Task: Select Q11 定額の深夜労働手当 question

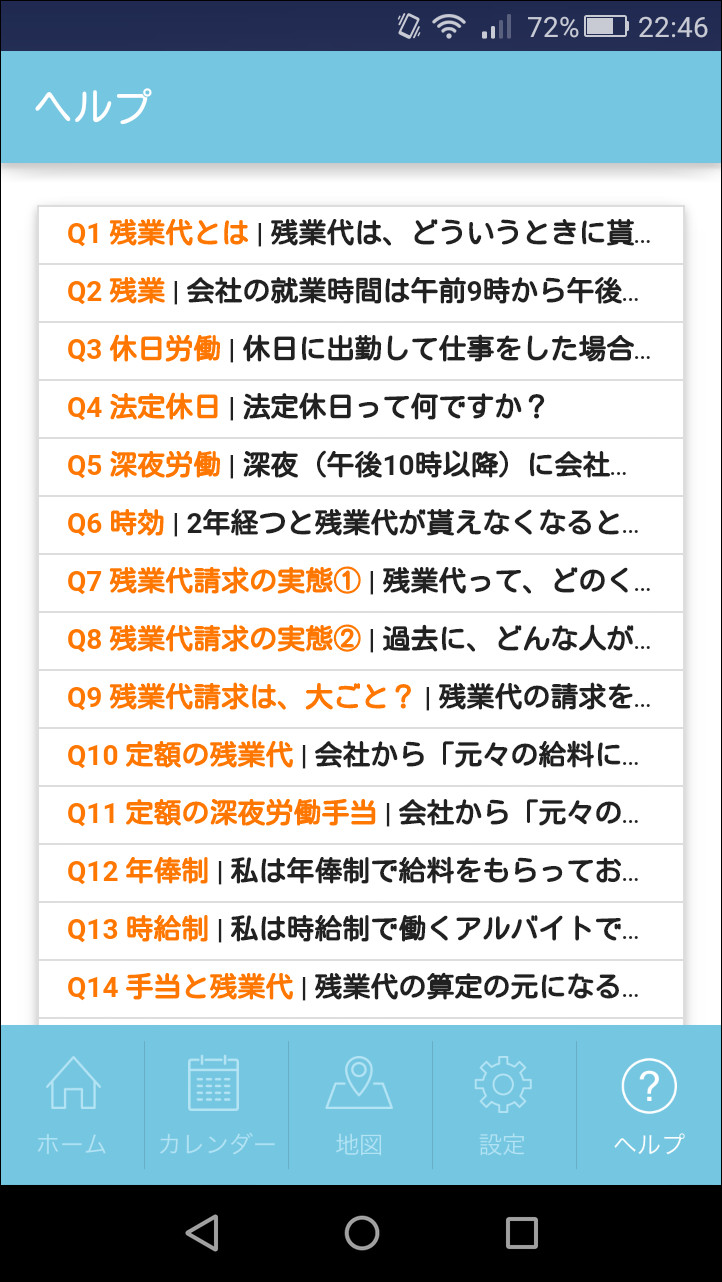Action: coord(360,815)
